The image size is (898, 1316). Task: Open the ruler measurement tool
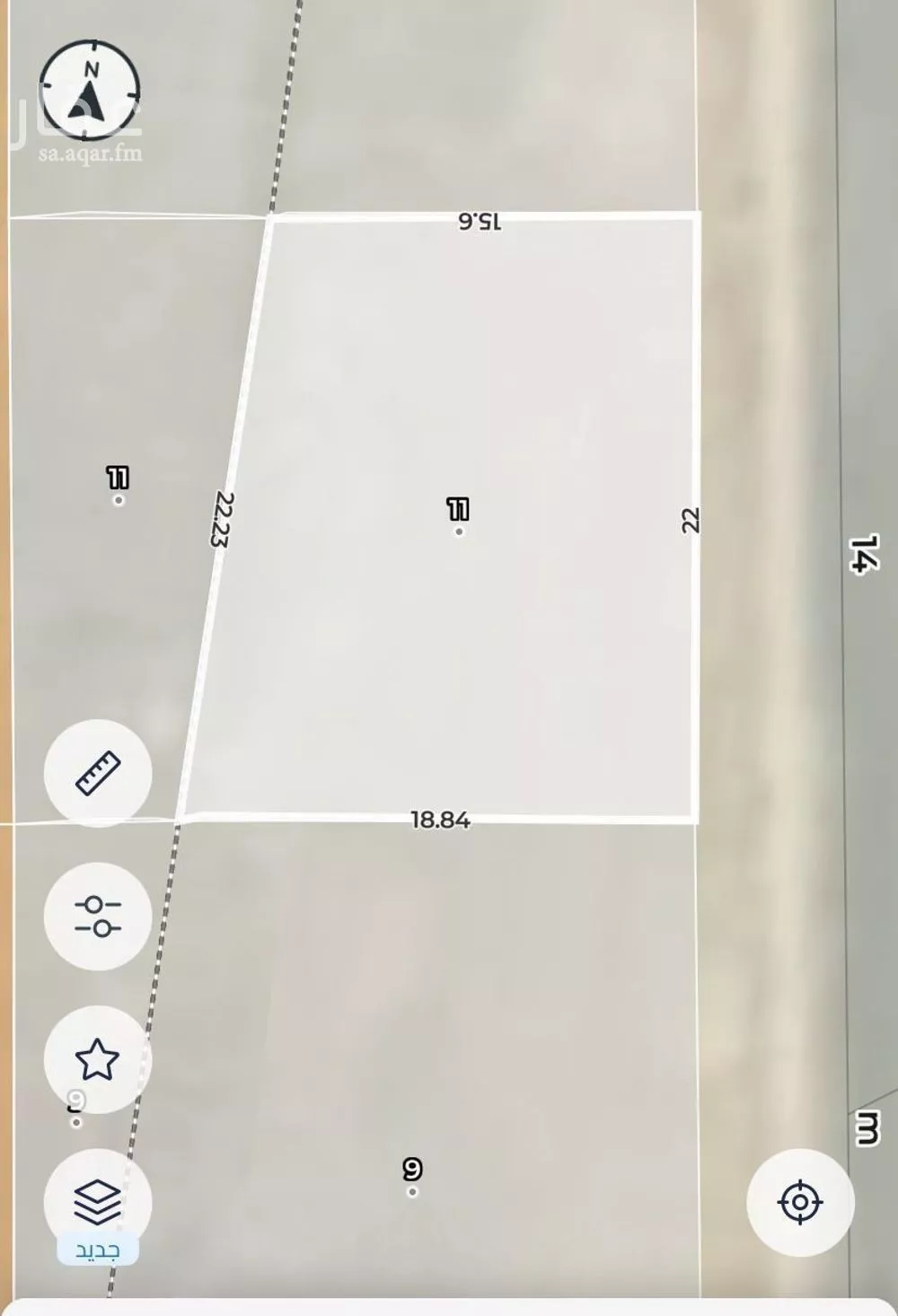tap(98, 773)
